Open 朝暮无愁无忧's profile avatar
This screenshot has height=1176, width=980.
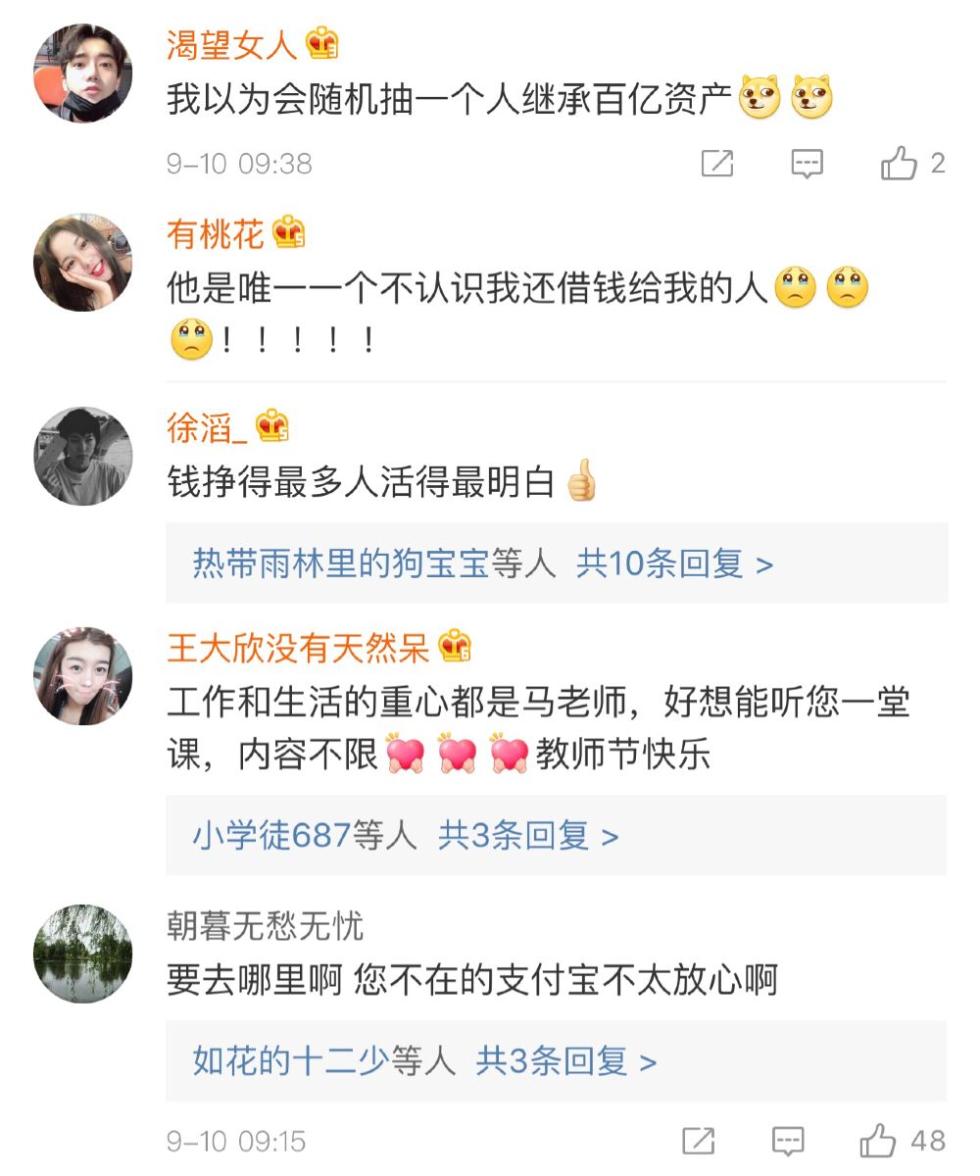tap(82, 953)
